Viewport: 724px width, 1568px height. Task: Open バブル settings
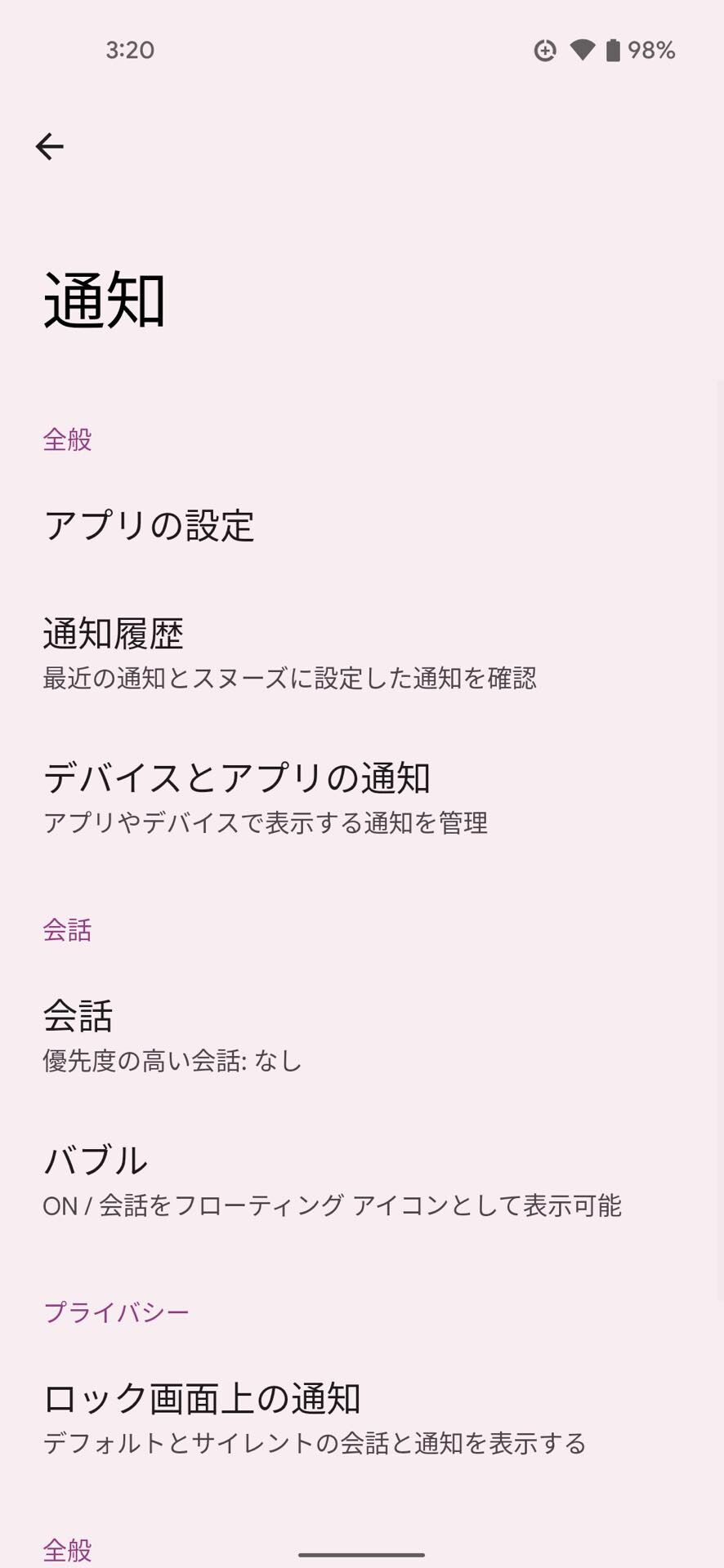pyautogui.click(x=362, y=1181)
